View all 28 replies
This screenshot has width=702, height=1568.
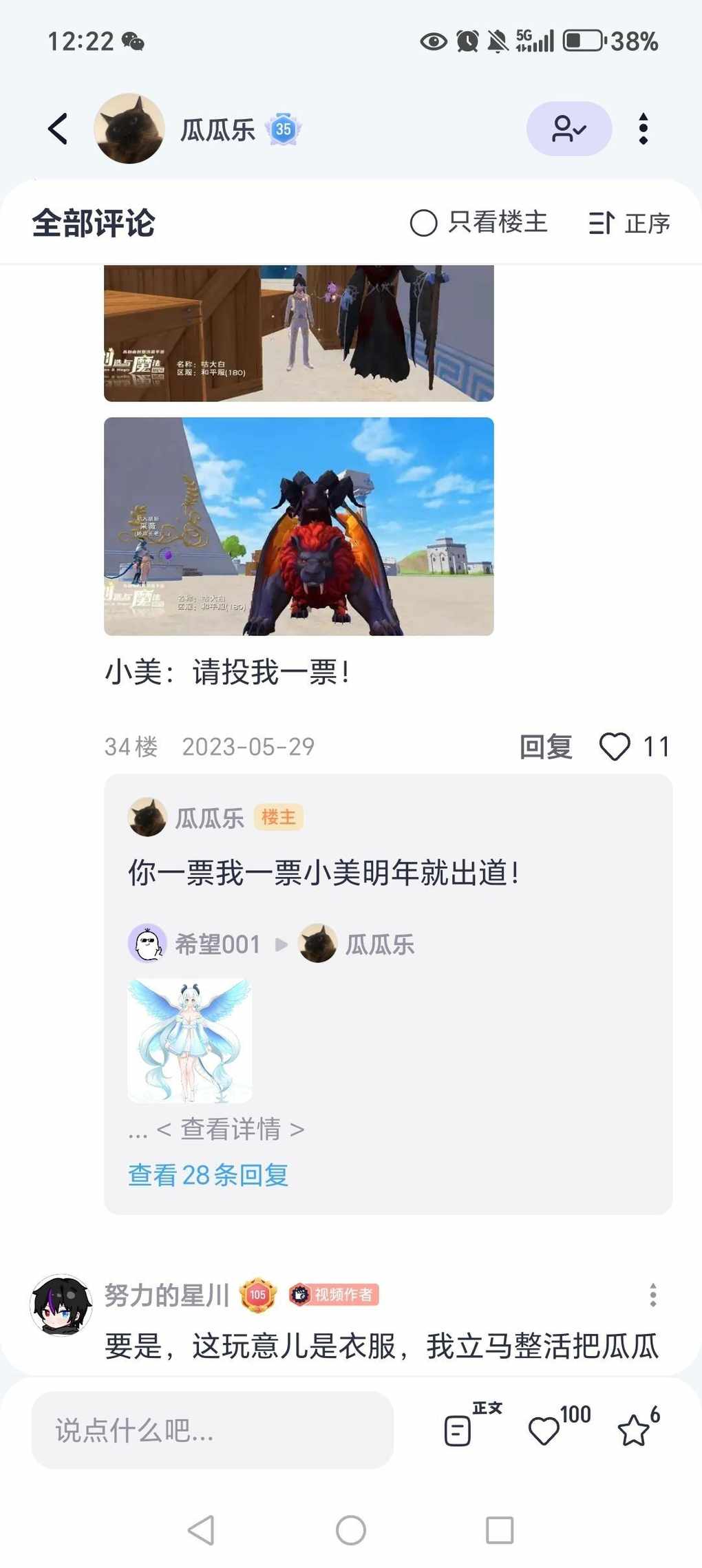pyautogui.click(x=208, y=1175)
